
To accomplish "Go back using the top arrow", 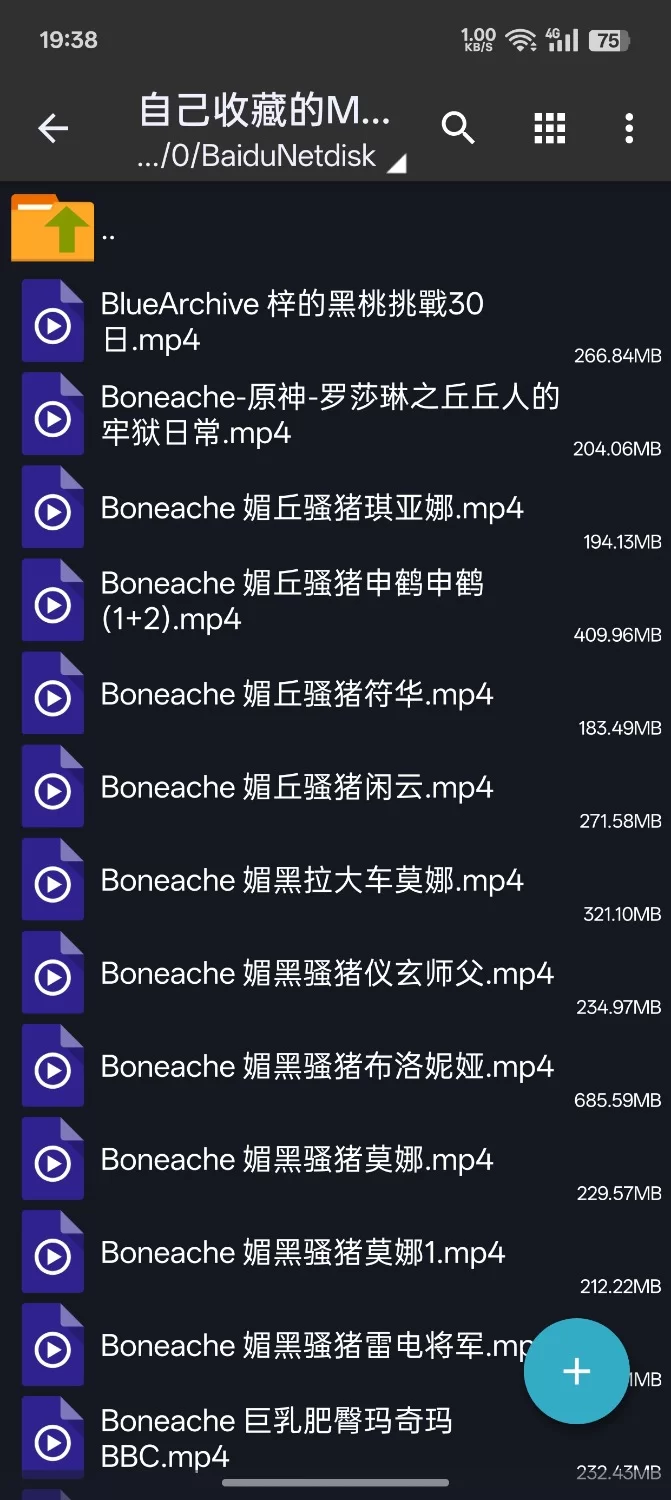I will (53, 128).
